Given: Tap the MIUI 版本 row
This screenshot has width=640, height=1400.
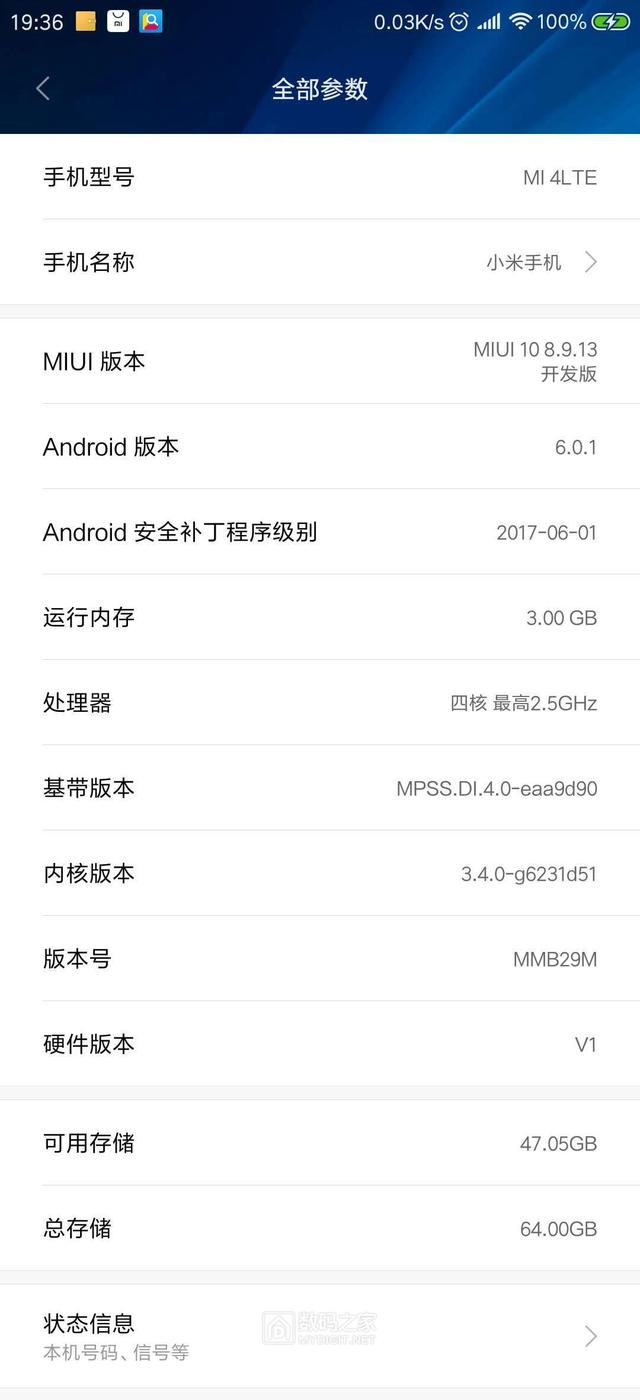Looking at the screenshot, I should [x=320, y=361].
